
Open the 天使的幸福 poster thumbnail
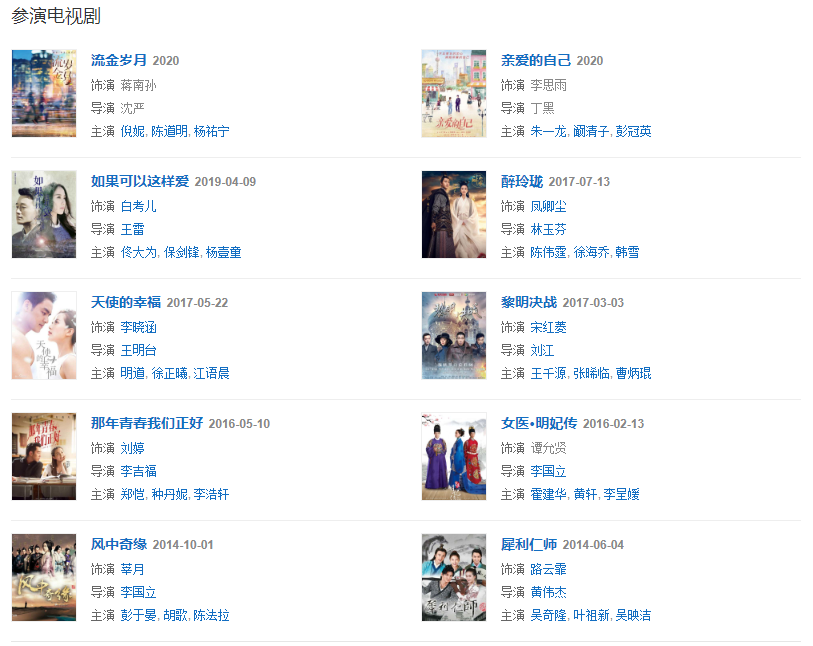(44, 336)
